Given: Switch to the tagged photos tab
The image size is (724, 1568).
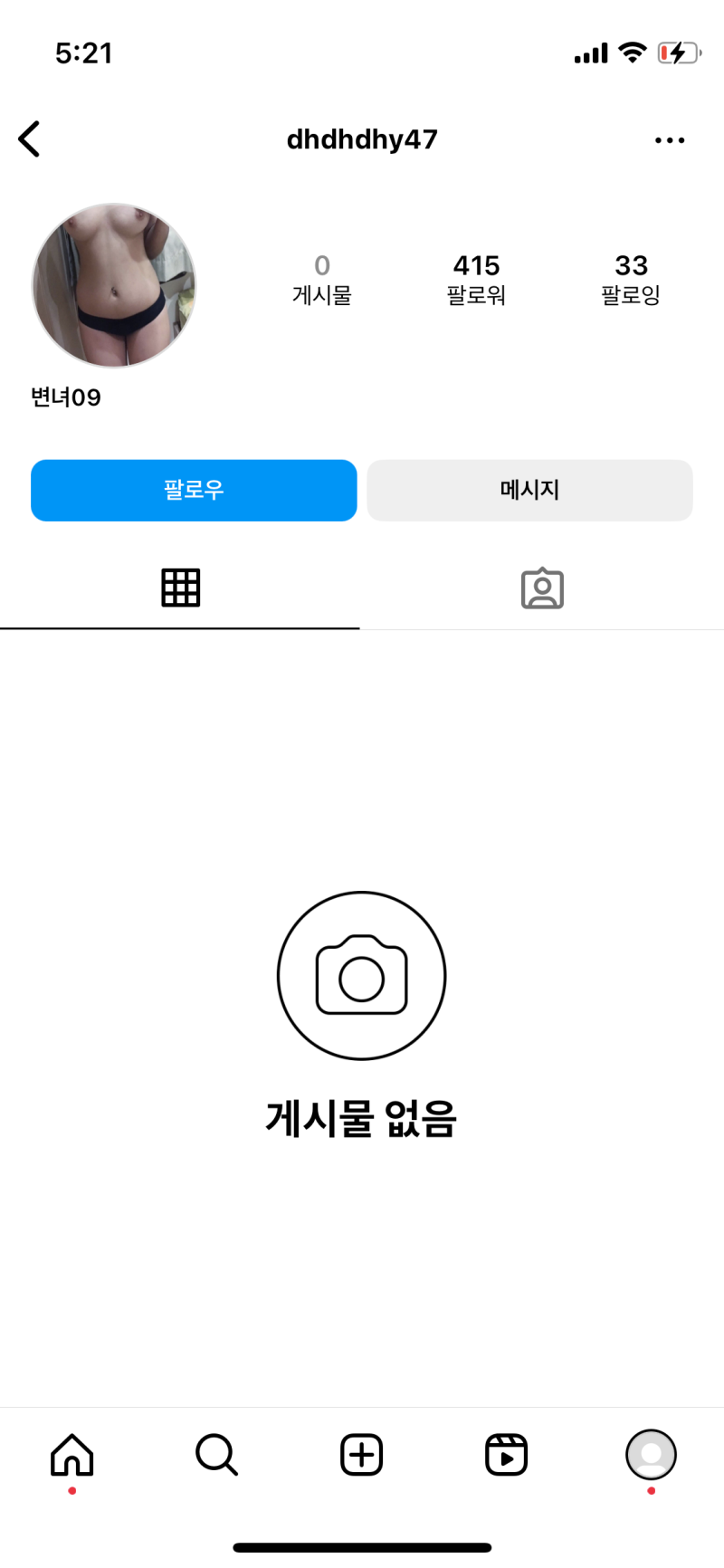Looking at the screenshot, I should point(542,588).
